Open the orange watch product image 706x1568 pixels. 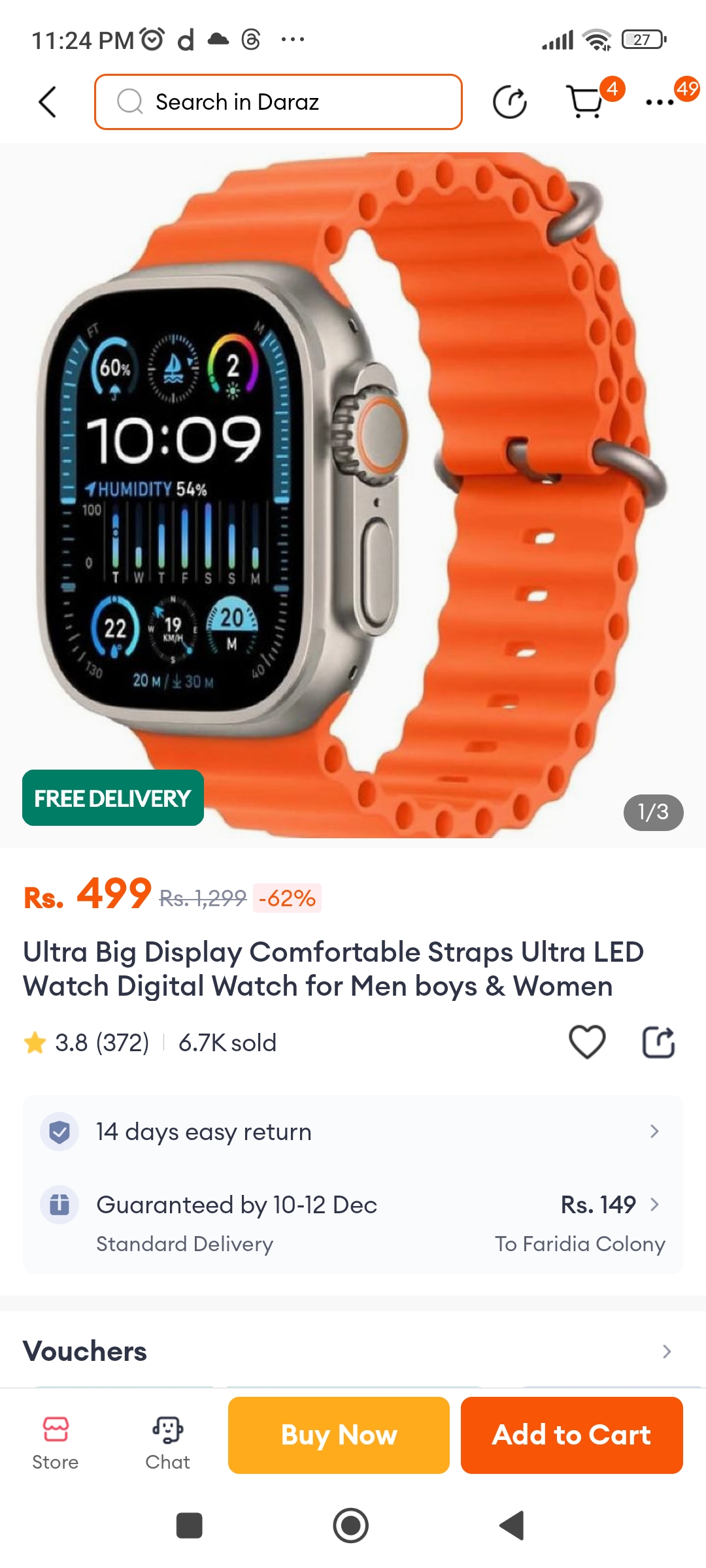click(353, 495)
